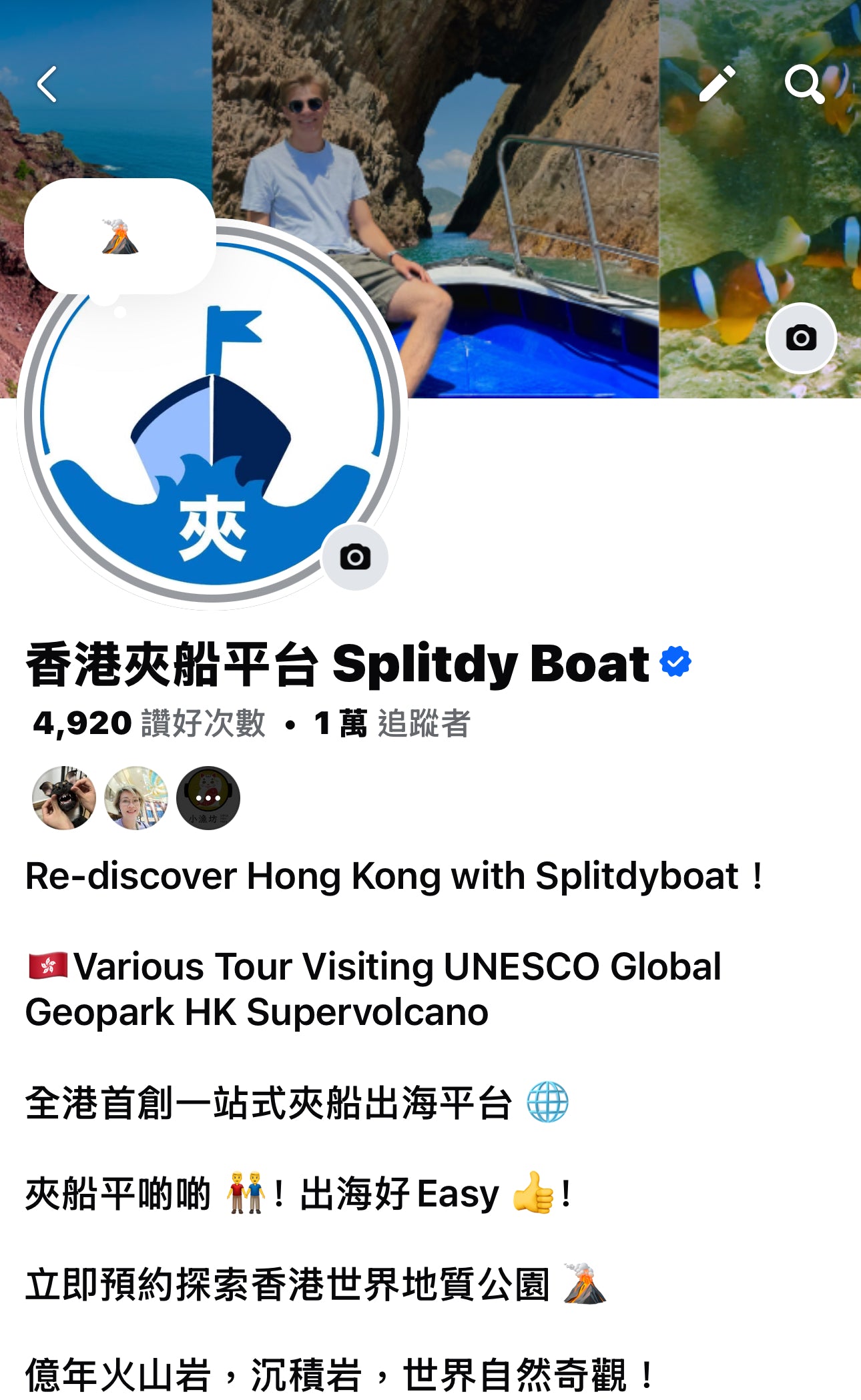
Task: Open the volcano emoji status bubble
Action: [119, 237]
